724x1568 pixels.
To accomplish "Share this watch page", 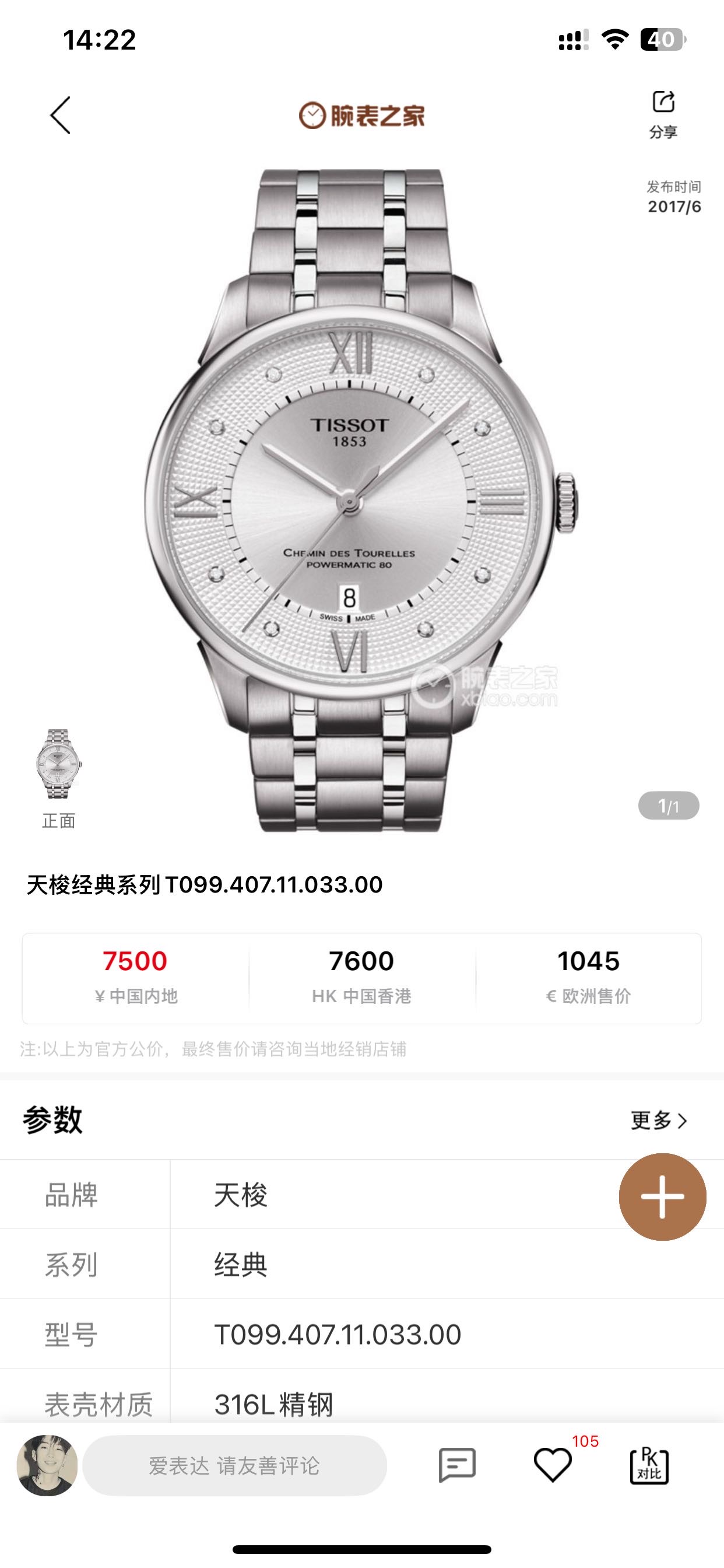I will [663, 113].
